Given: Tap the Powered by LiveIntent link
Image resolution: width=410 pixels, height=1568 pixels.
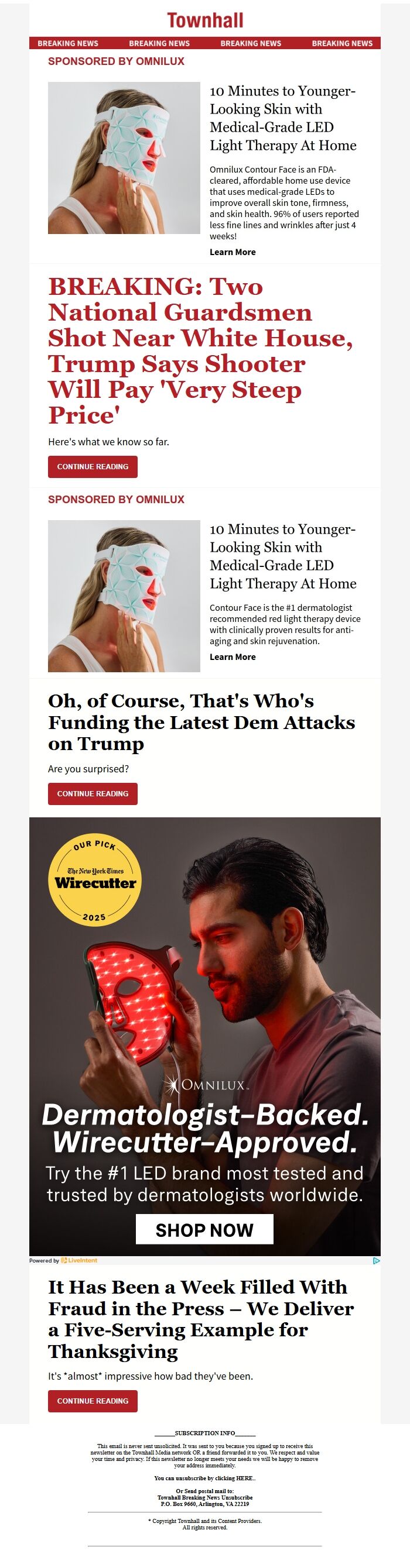Looking at the screenshot, I should coord(63,1261).
